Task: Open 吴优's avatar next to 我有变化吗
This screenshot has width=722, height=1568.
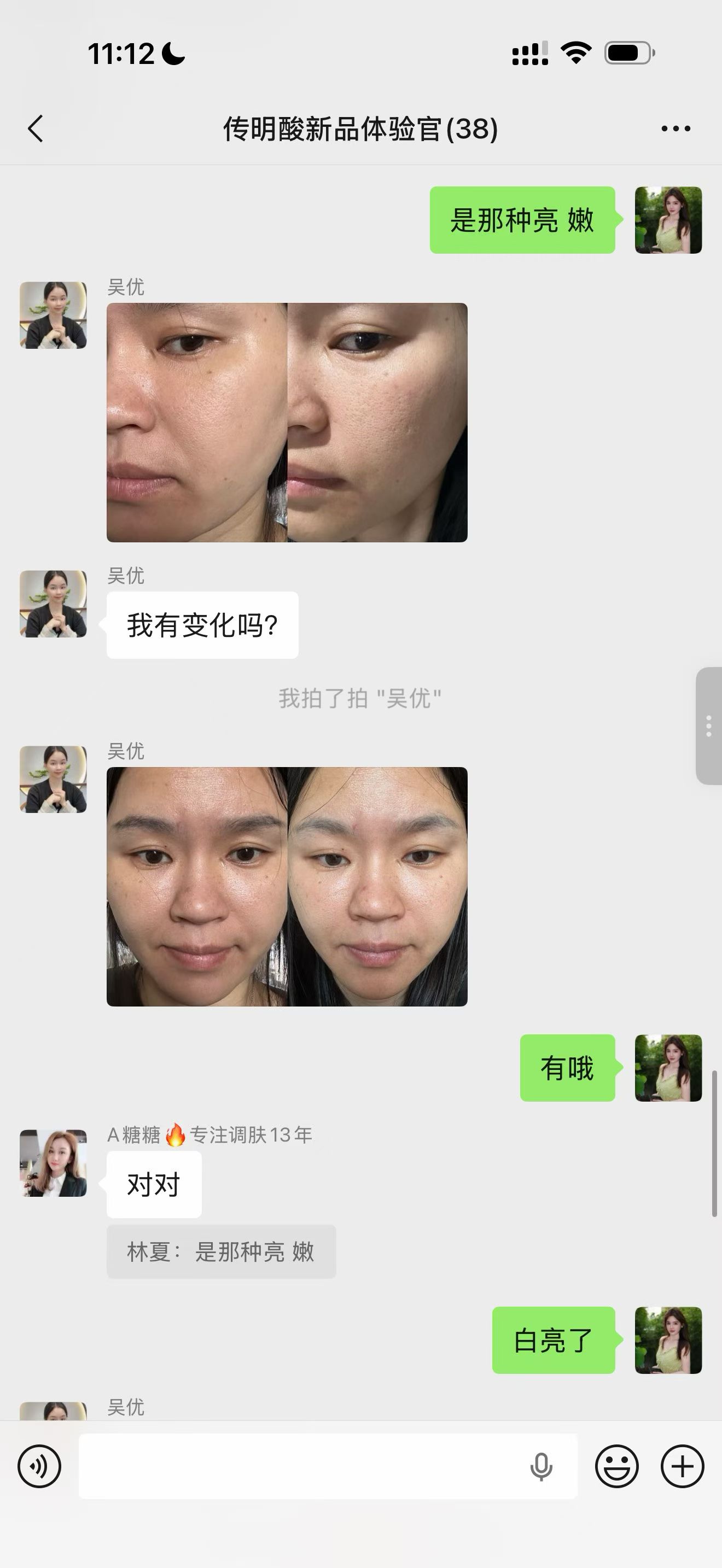Action: pos(54,604)
